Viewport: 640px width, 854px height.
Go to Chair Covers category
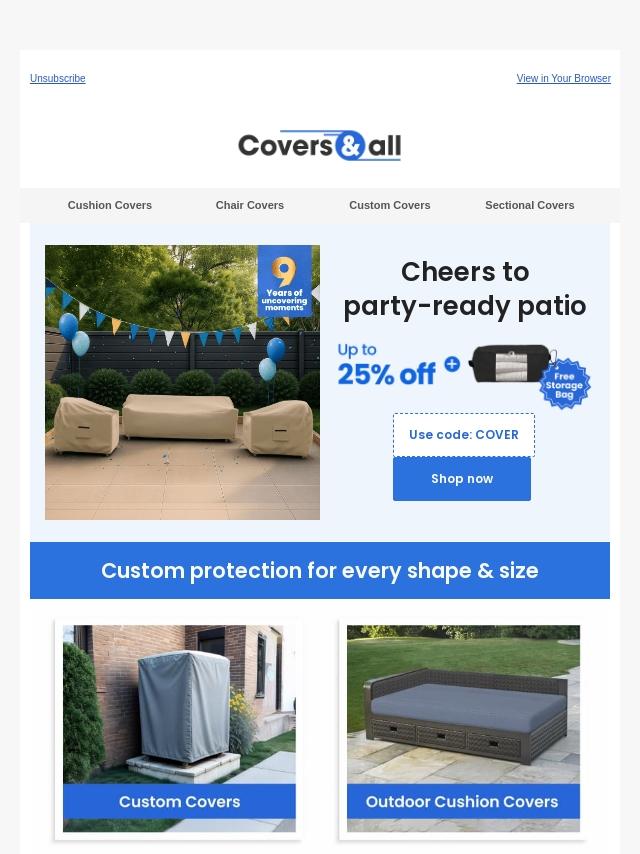click(x=250, y=205)
